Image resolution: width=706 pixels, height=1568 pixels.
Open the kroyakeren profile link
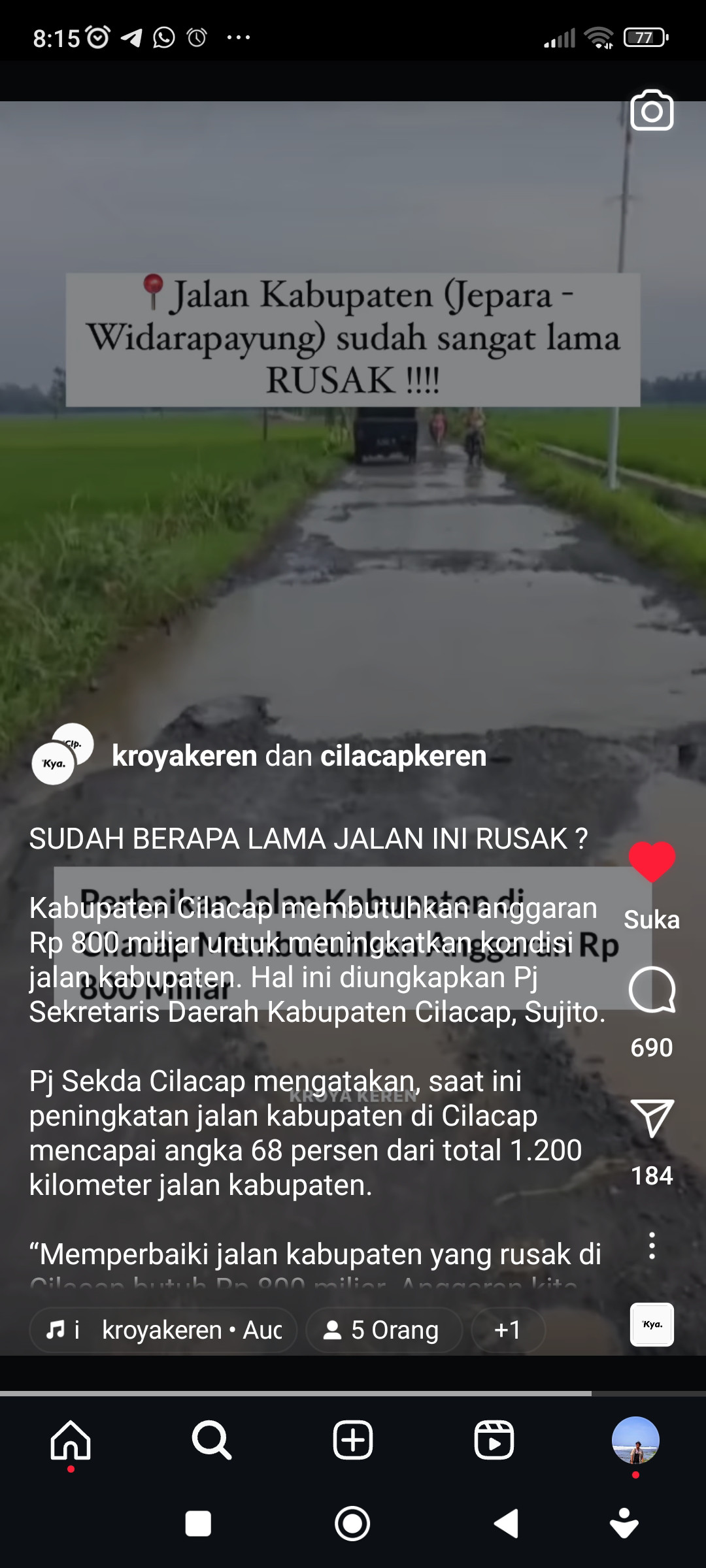click(x=184, y=756)
